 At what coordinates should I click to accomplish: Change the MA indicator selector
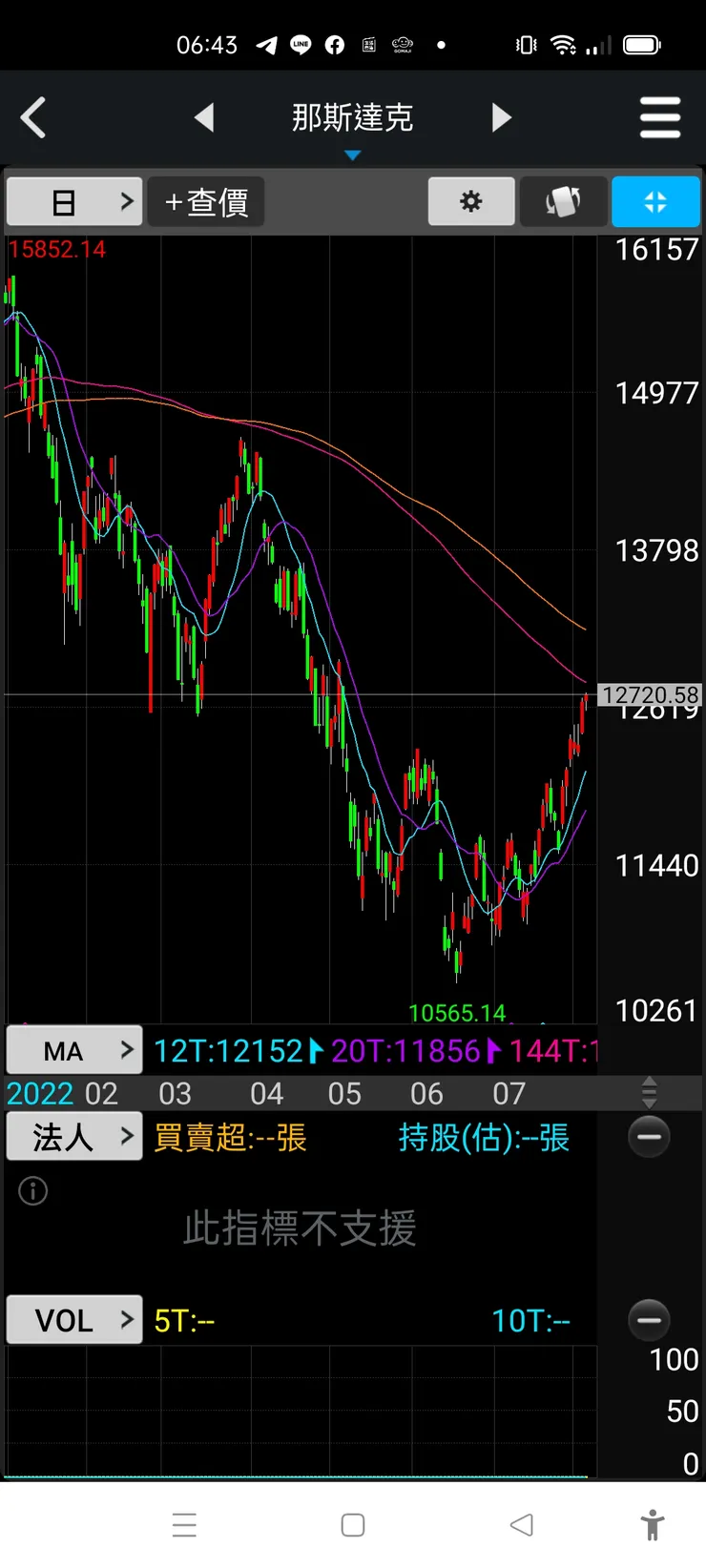pyautogui.click(x=74, y=1050)
